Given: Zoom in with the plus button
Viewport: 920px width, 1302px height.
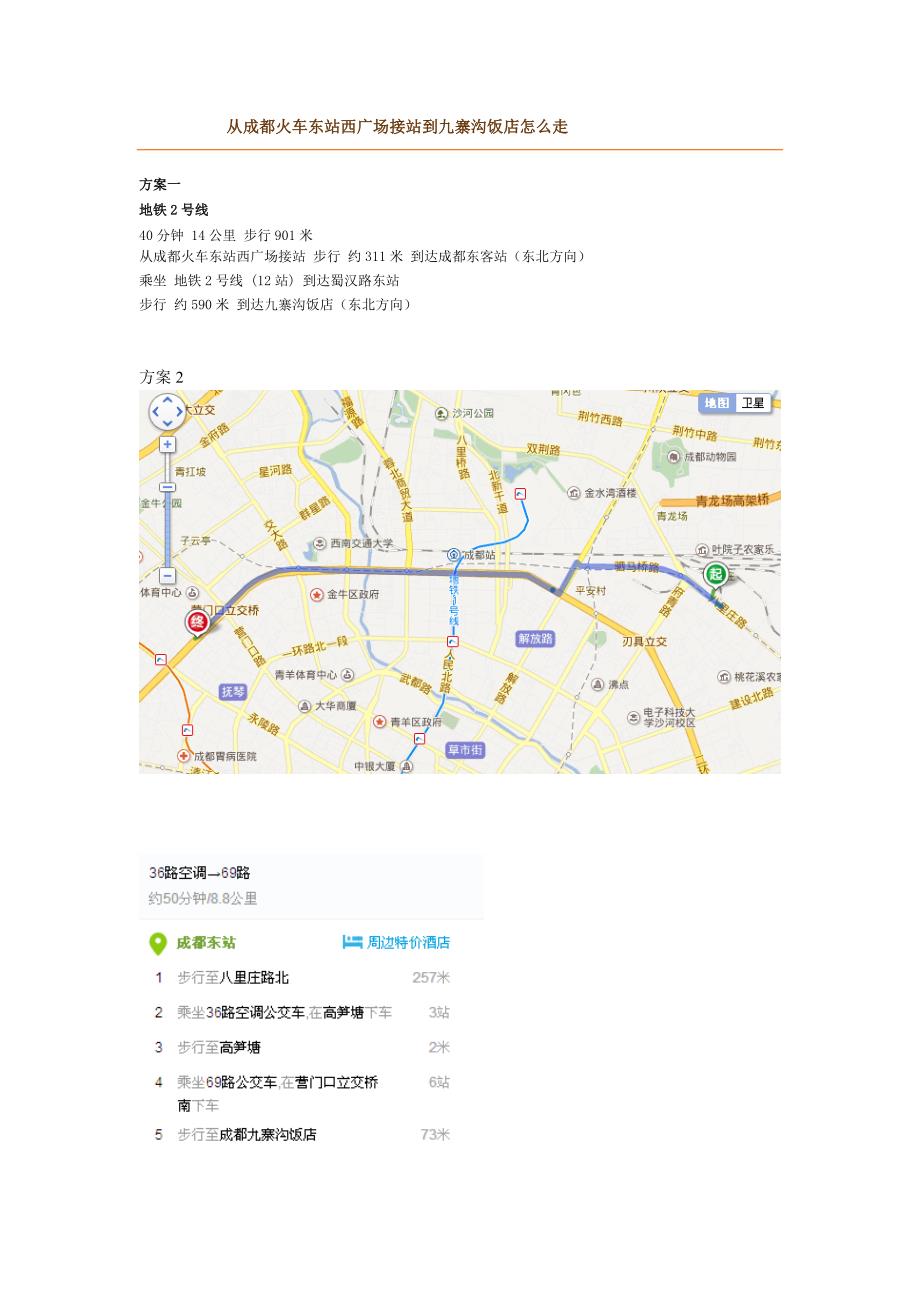Looking at the screenshot, I should 167,443.
